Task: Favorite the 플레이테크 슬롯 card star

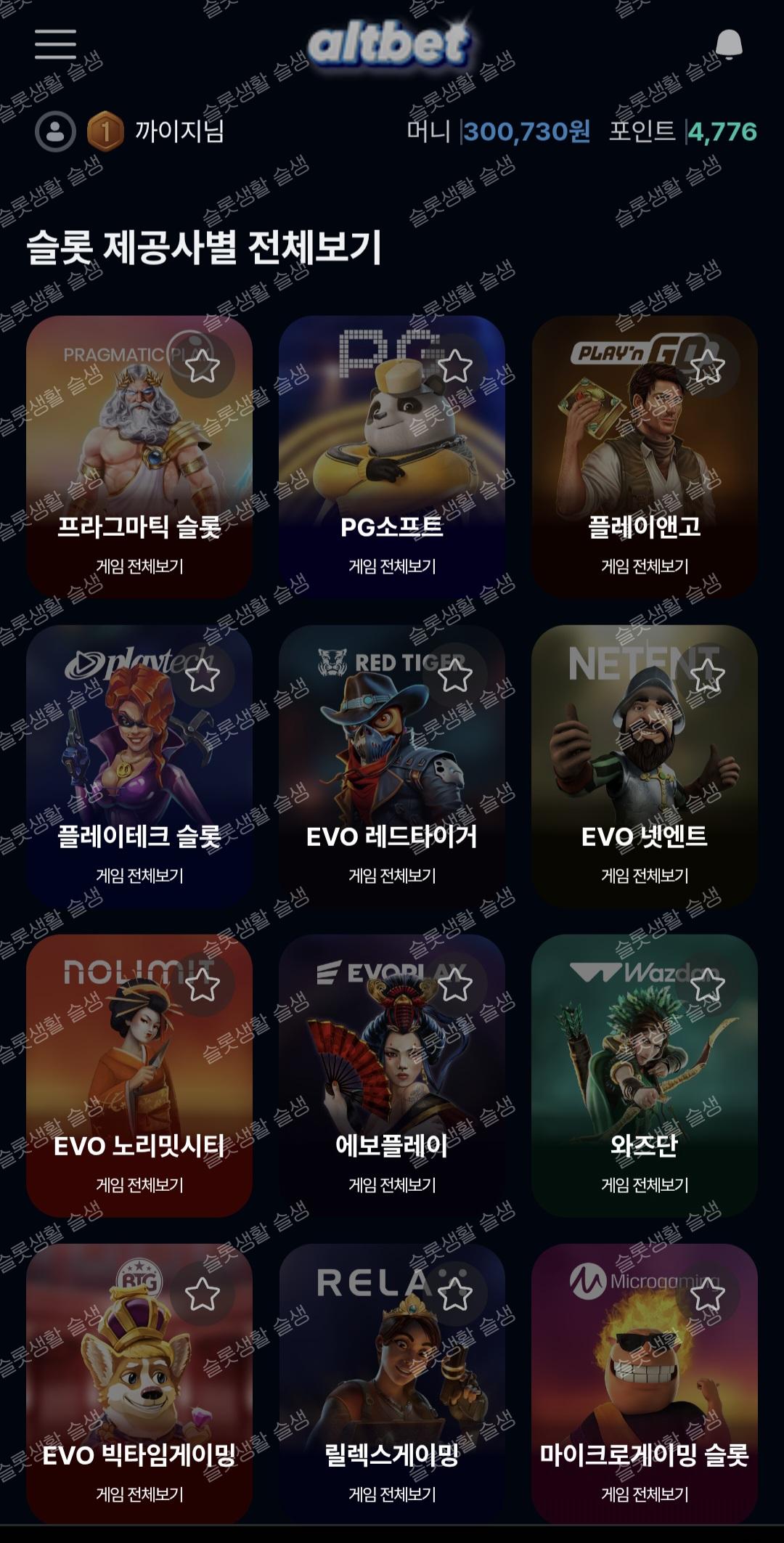Action: (x=203, y=676)
